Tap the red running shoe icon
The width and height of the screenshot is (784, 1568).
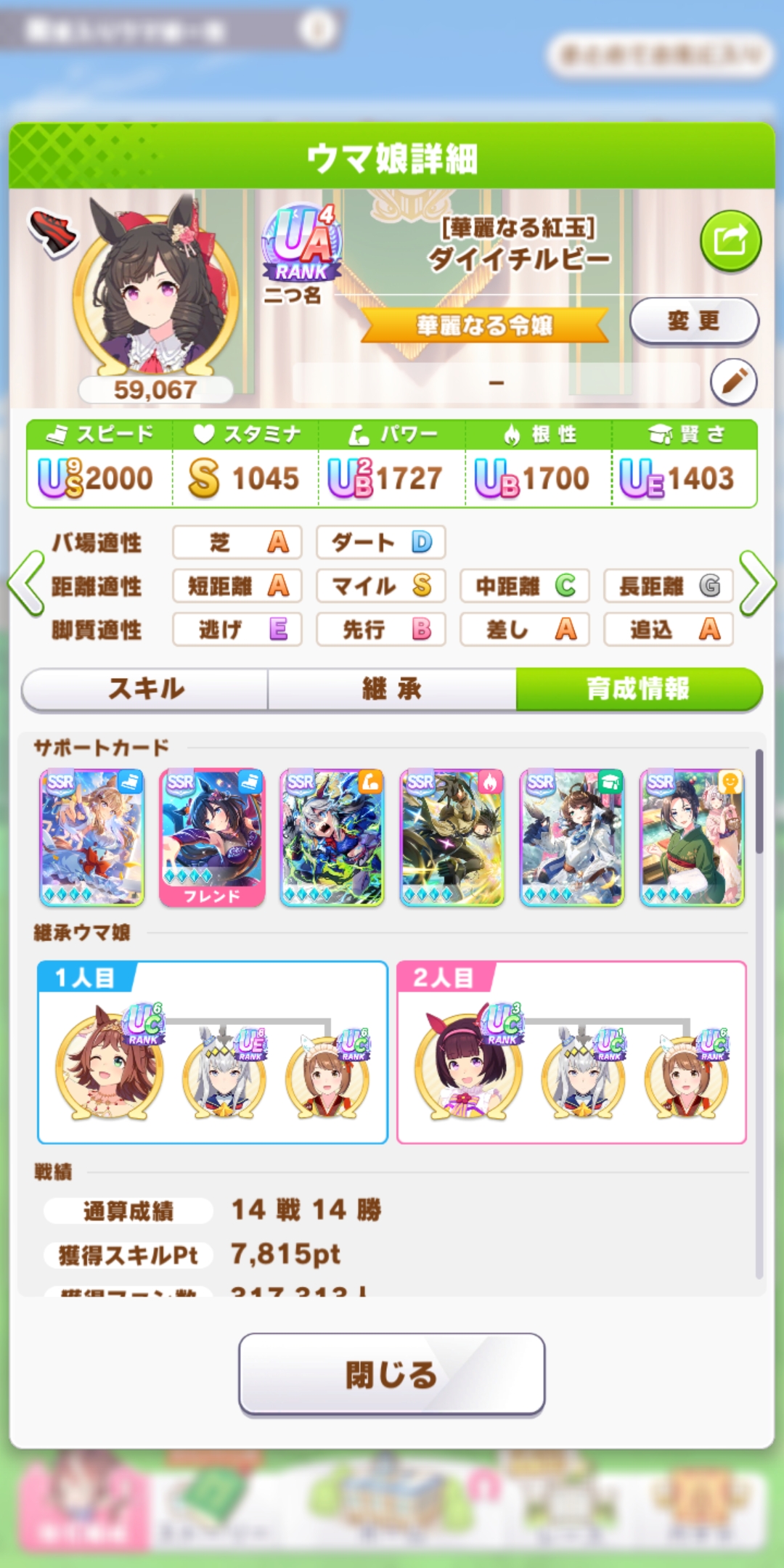click(52, 232)
